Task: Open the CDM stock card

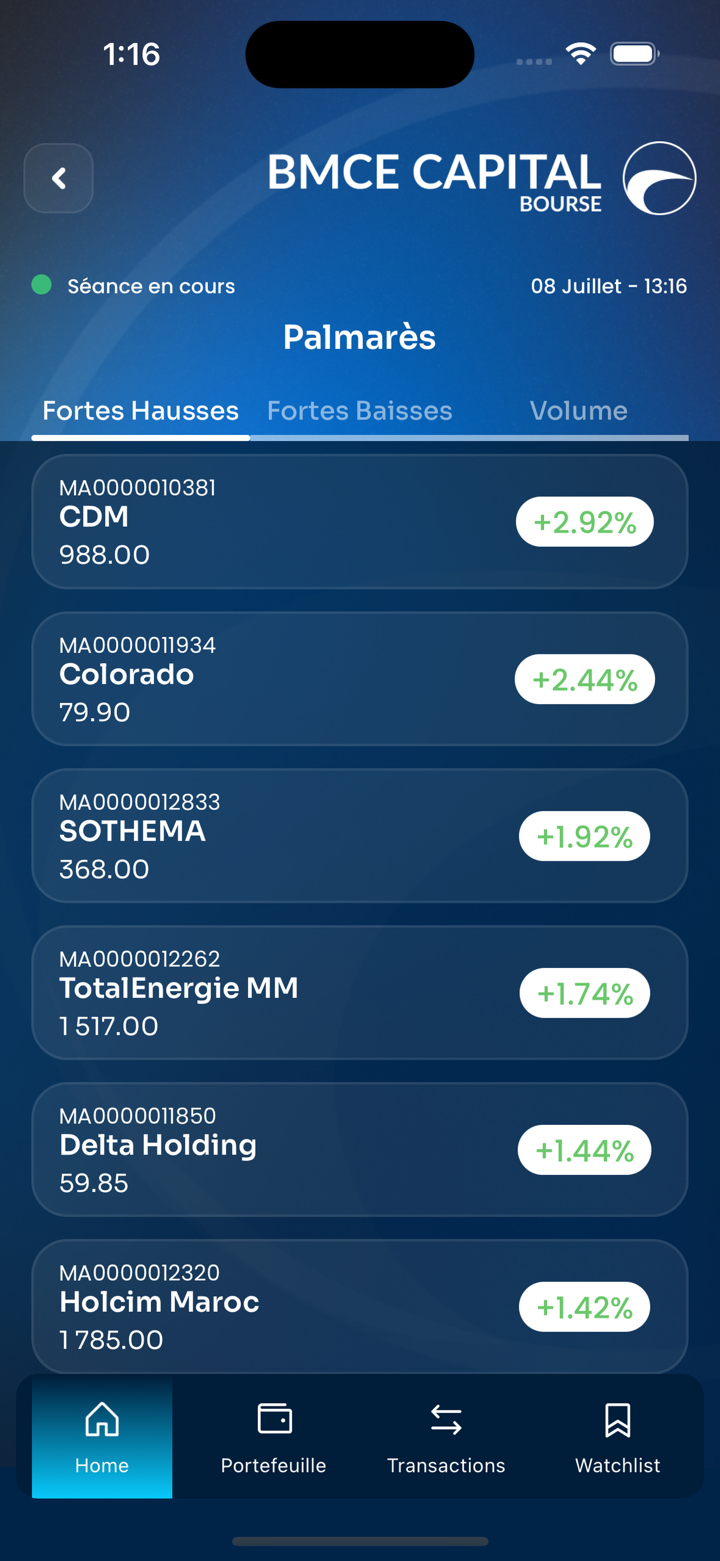Action: pyautogui.click(x=360, y=522)
